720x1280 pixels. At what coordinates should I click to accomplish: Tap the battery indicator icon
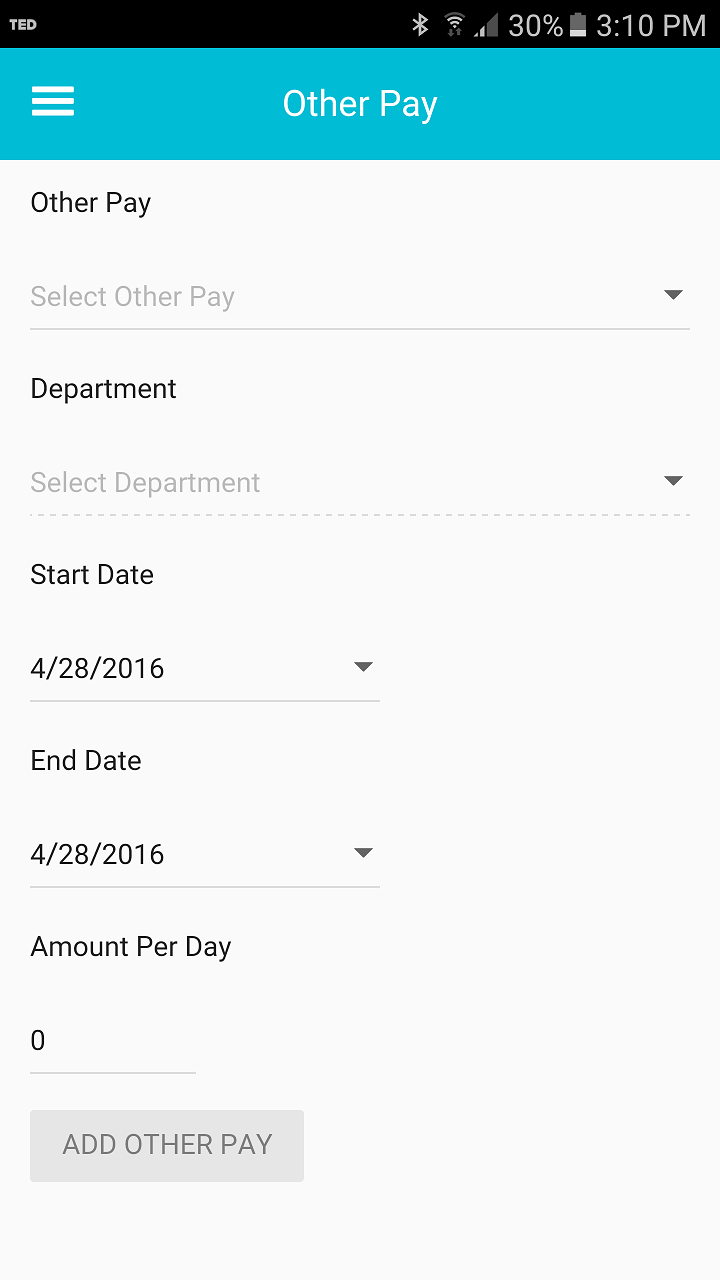(578, 24)
